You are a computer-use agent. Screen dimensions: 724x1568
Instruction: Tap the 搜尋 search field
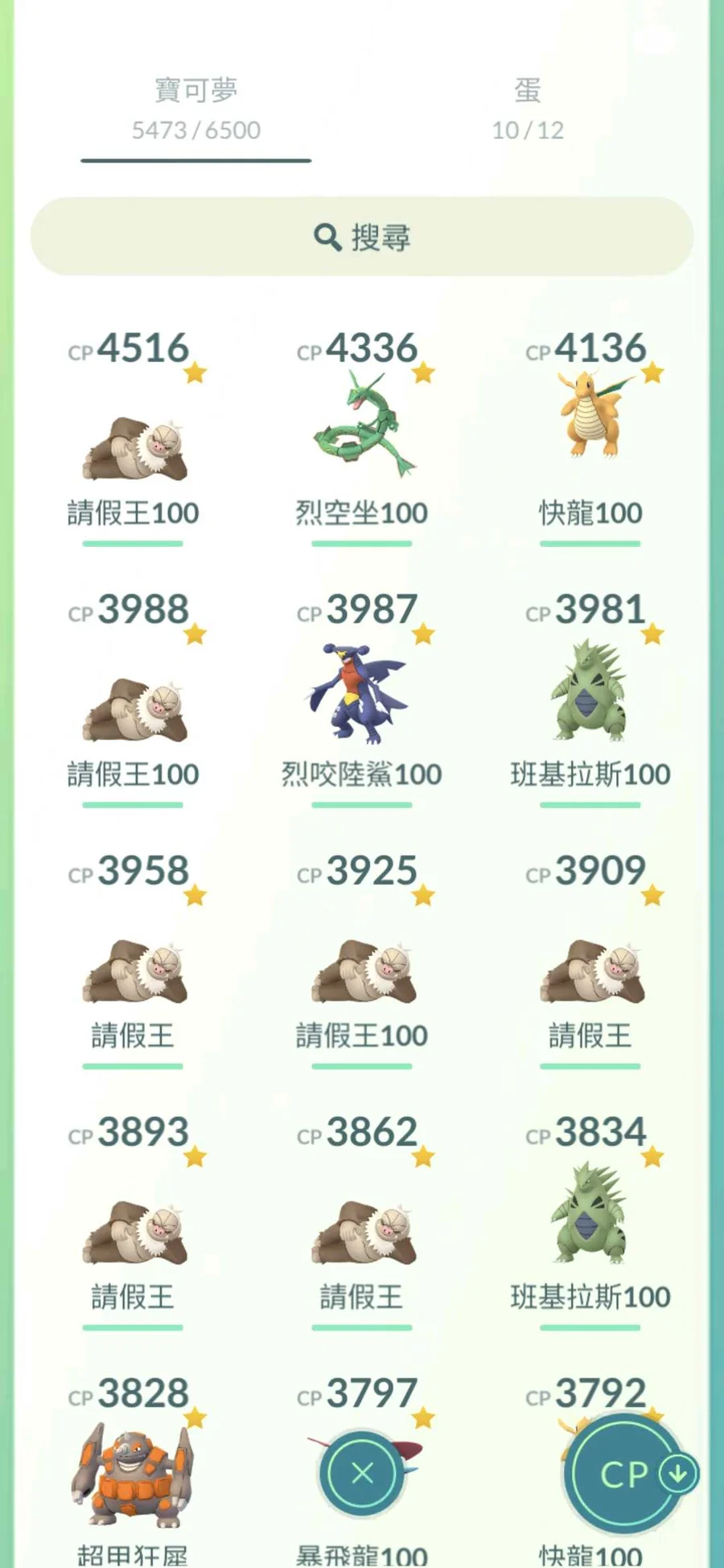pos(362,235)
